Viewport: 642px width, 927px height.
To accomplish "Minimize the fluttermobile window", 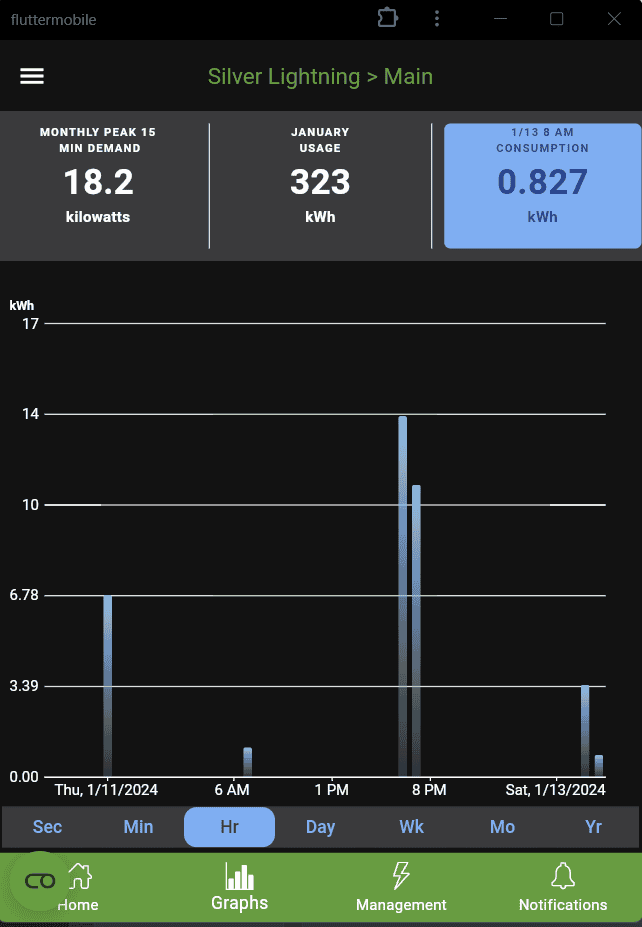I will coord(500,19).
